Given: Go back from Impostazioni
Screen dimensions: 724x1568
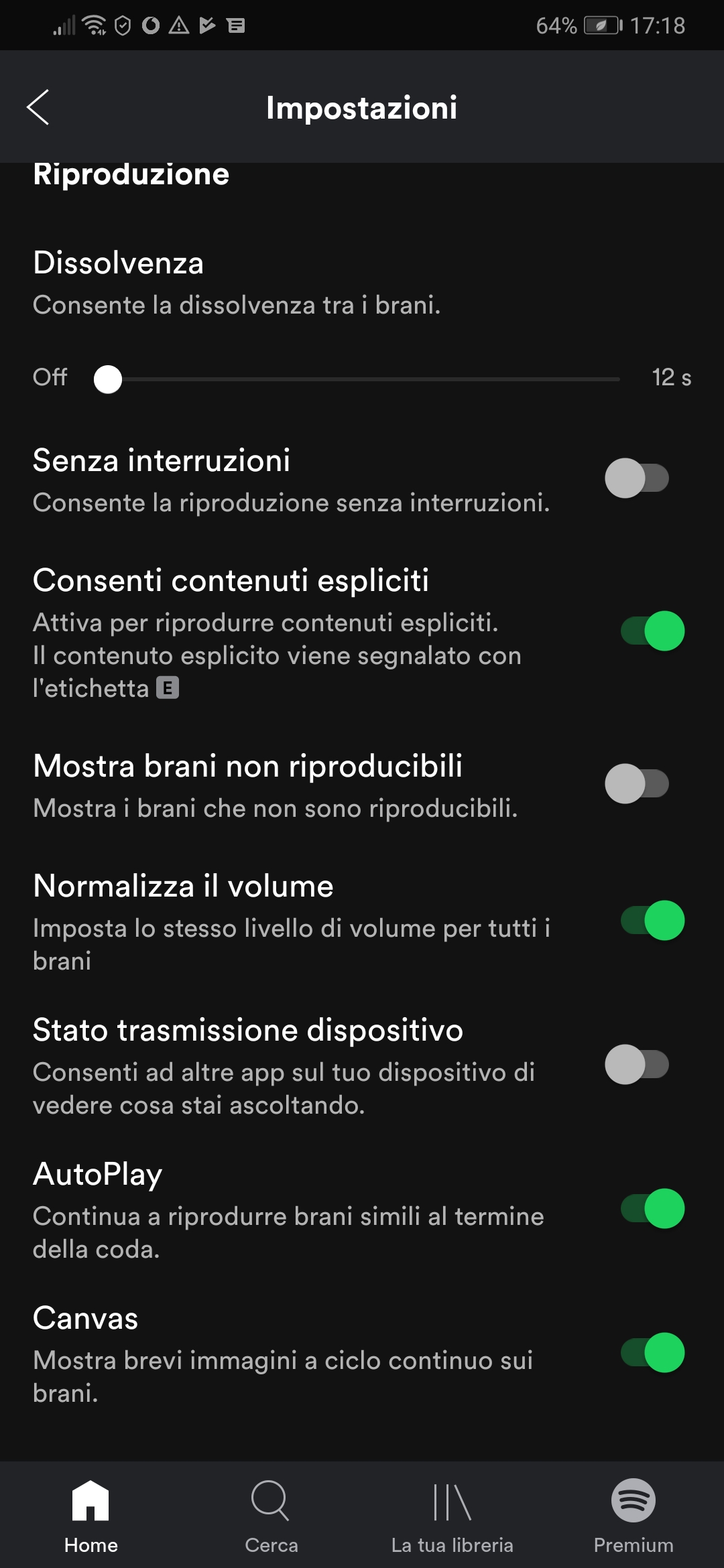Looking at the screenshot, I should click(38, 107).
